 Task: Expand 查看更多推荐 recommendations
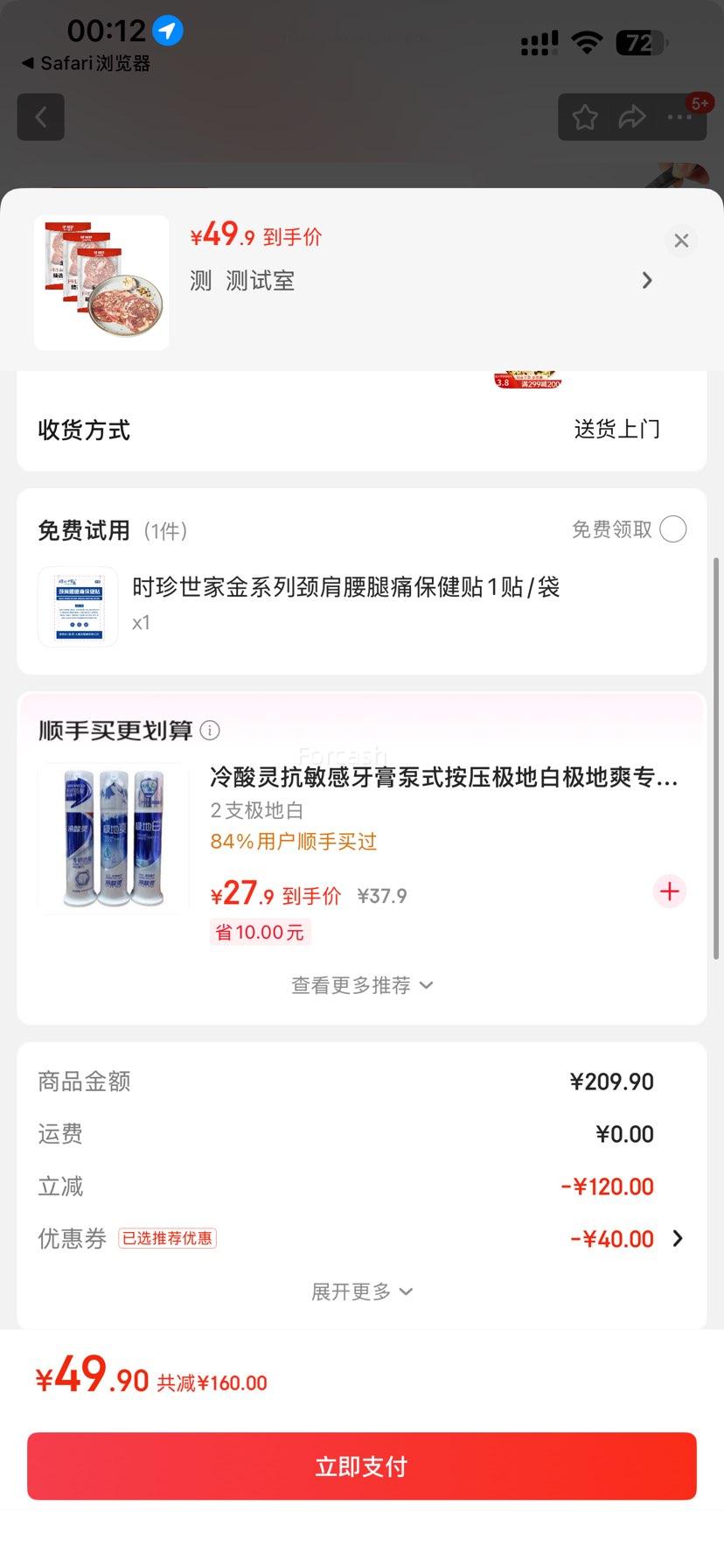[362, 985]
